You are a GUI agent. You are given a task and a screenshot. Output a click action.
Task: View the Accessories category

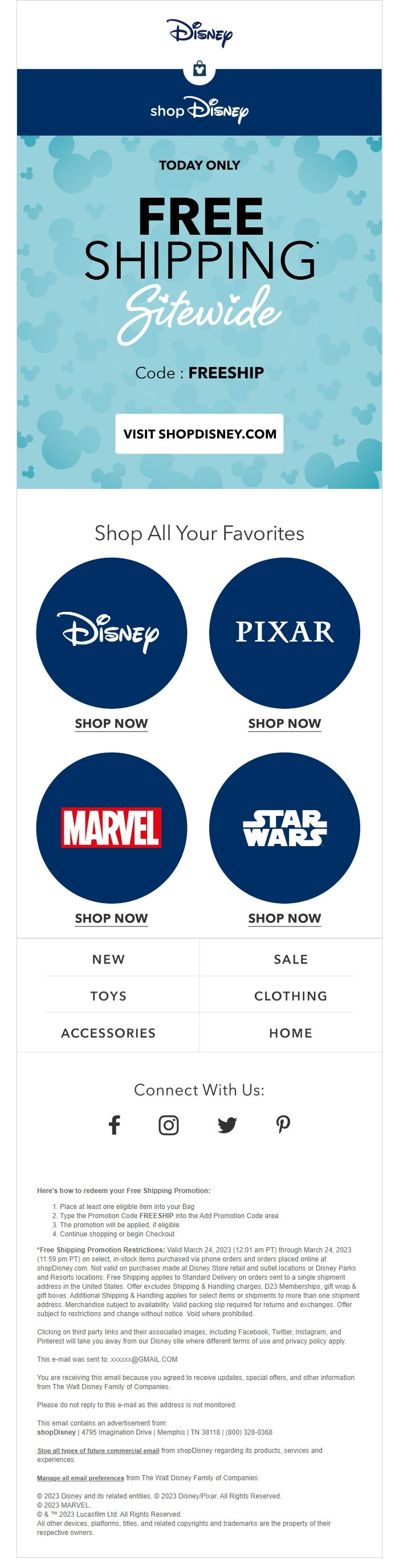(108, 1033)
